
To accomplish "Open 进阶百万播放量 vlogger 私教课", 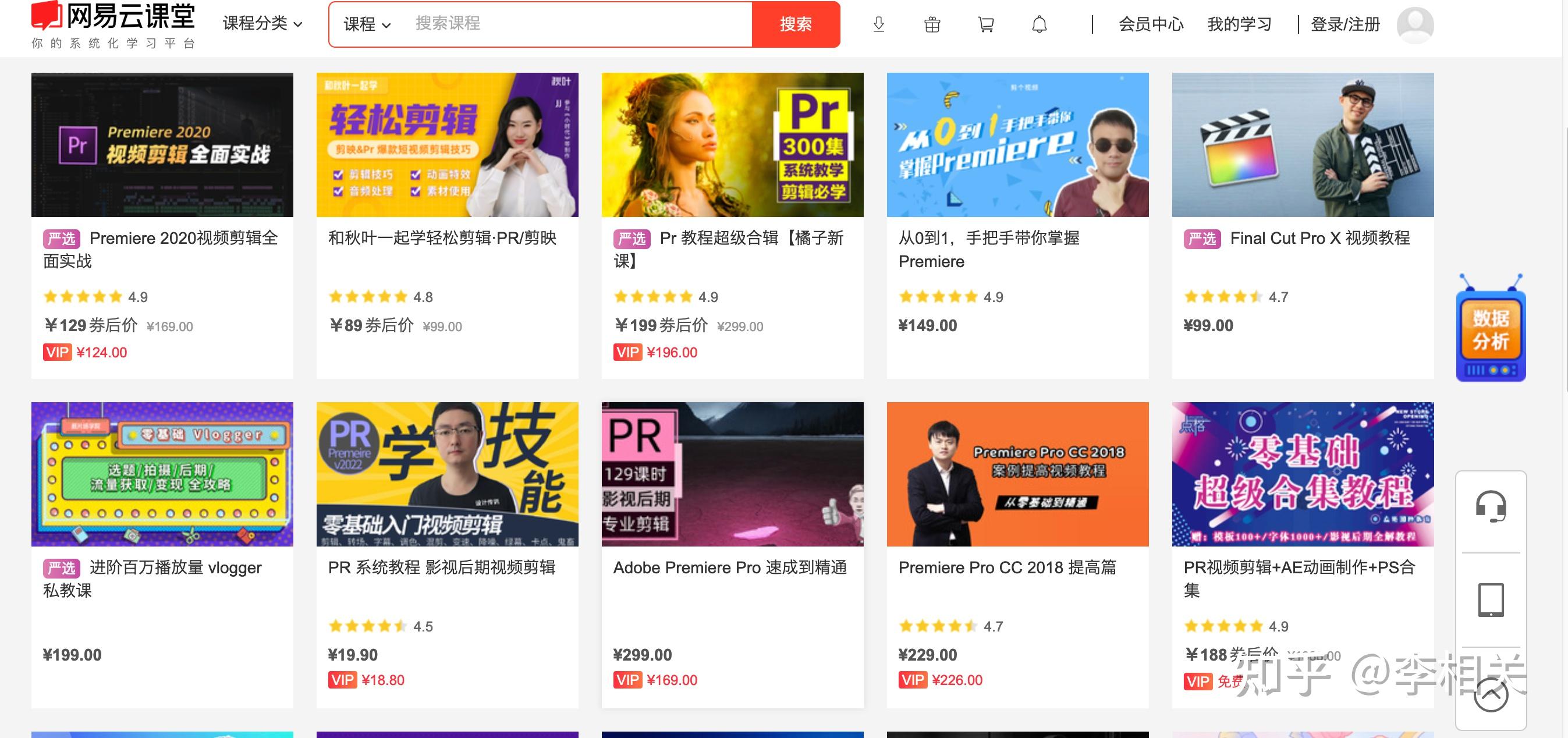I will pyautogui.click(x=162, y=474).
